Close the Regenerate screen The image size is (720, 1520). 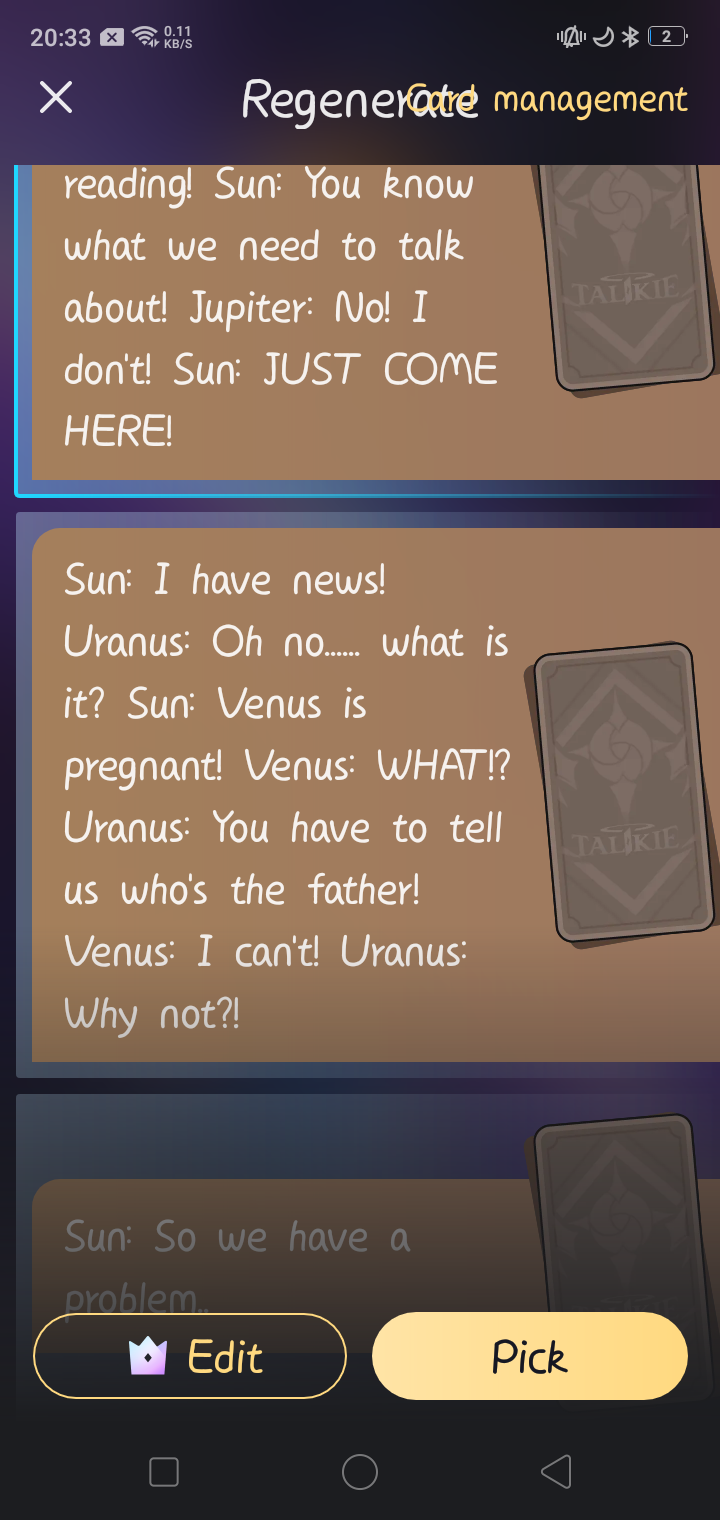56,98
